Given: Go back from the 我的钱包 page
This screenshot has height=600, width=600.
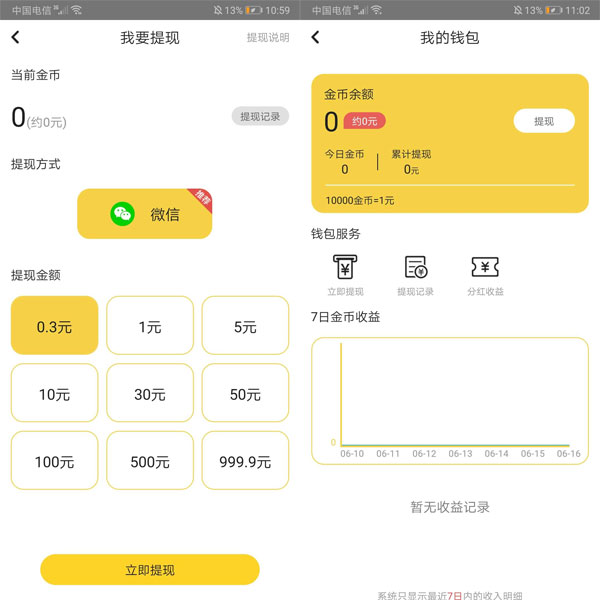Looking at the screenshot, I should 316,38.
